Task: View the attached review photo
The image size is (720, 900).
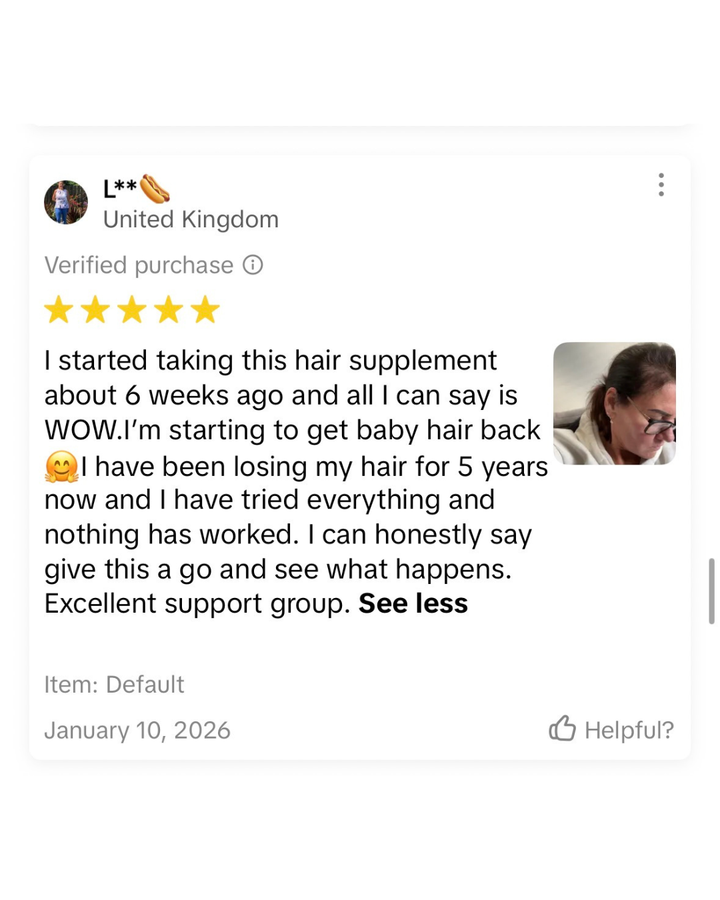Action: click(x=616, y=404)
